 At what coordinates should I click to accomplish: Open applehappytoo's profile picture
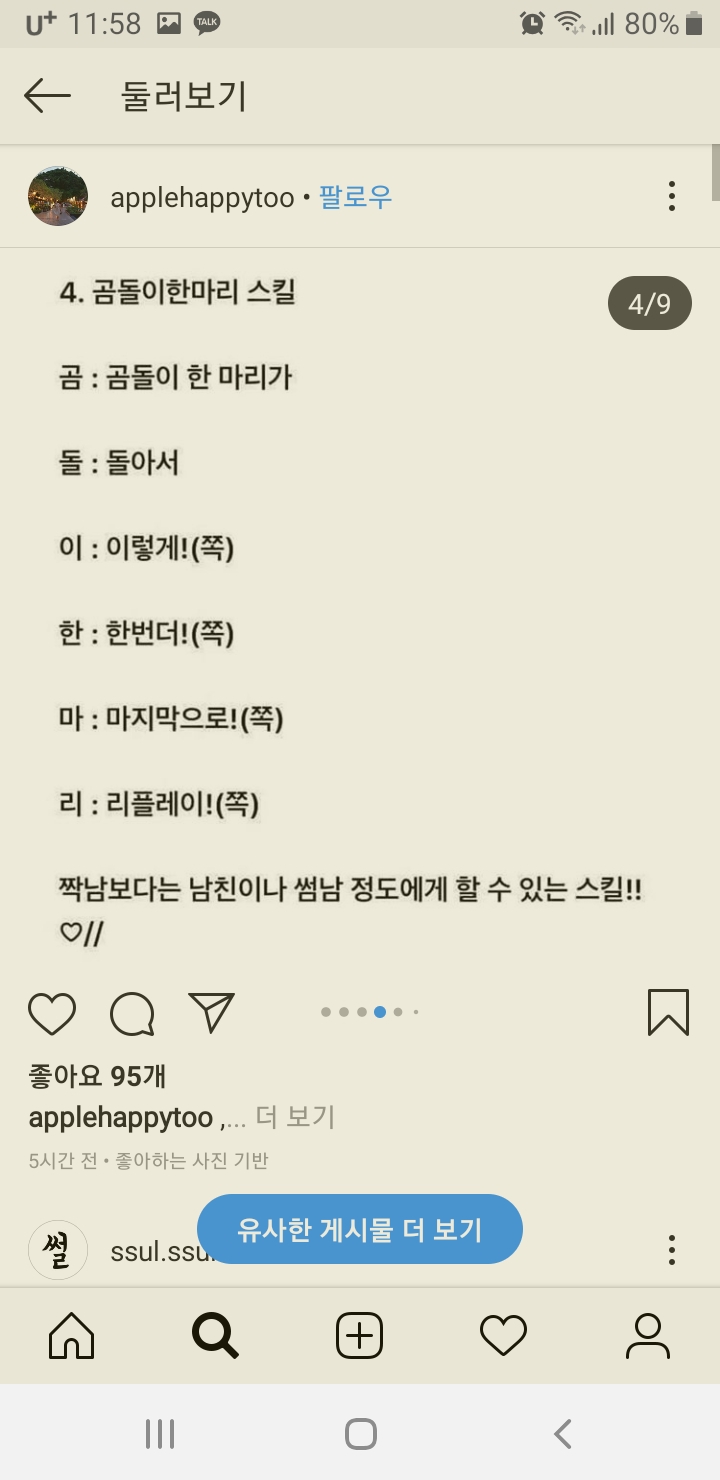(58, 197)
